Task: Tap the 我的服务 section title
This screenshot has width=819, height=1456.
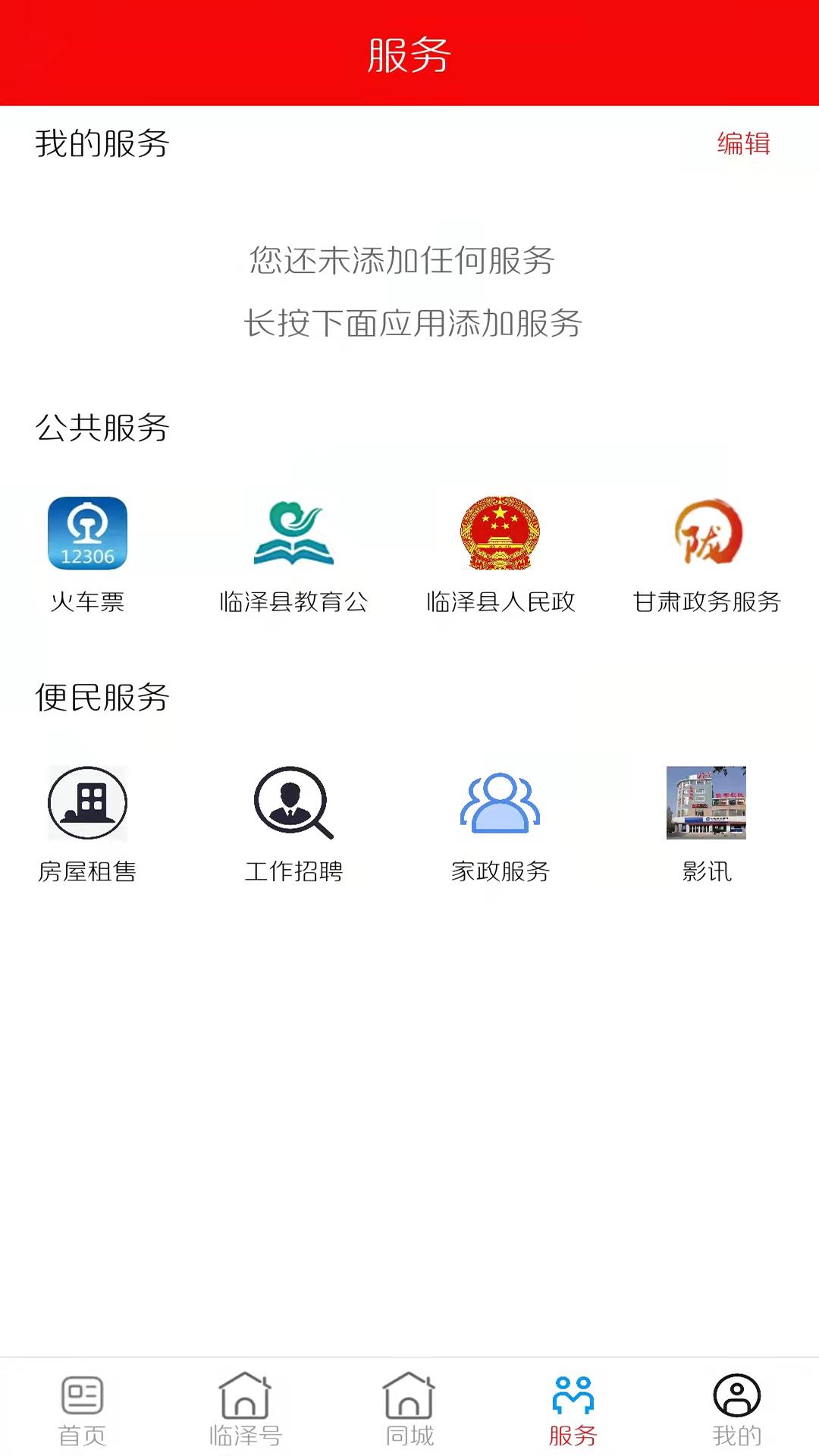Action: [101, 144]
